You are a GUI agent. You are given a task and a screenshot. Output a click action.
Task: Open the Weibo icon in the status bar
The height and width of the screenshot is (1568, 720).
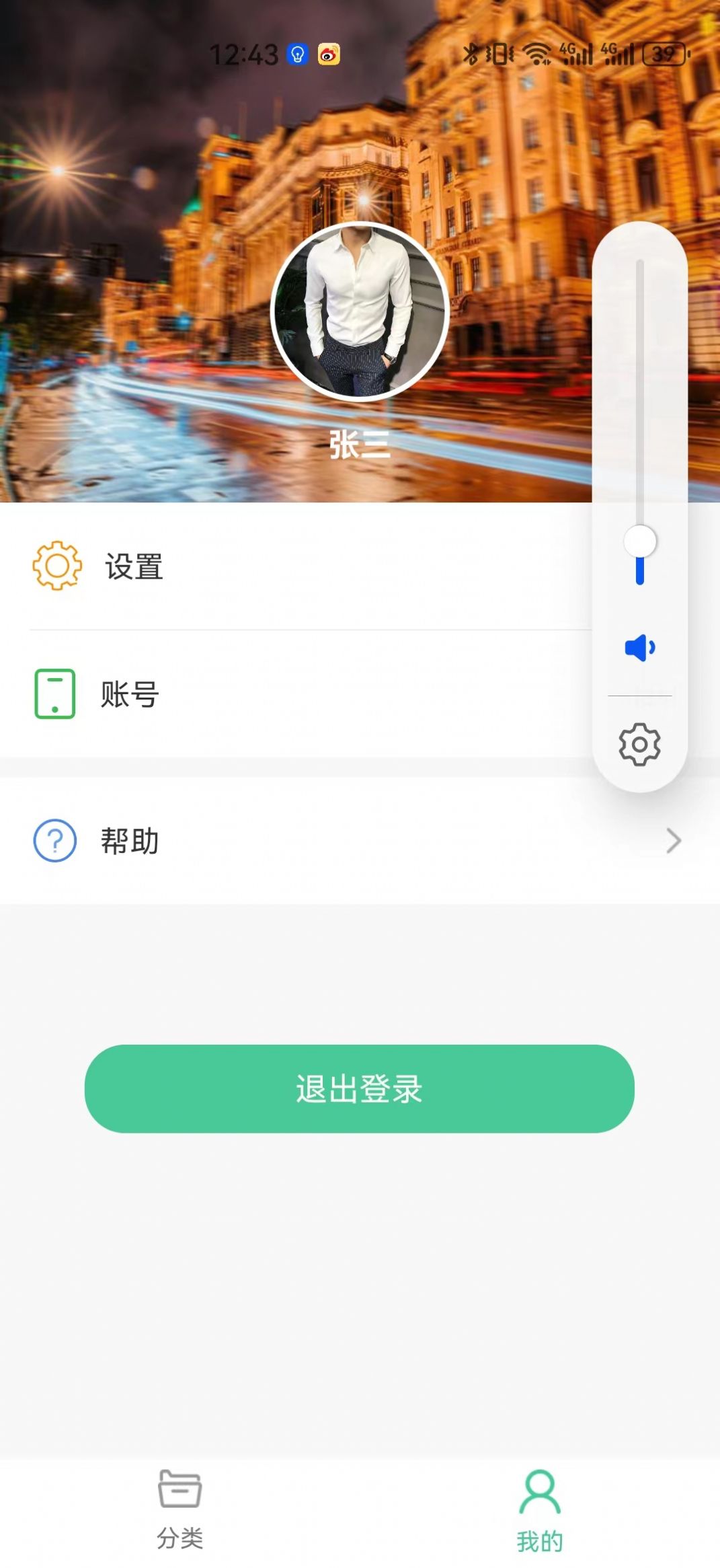[329, 54]
